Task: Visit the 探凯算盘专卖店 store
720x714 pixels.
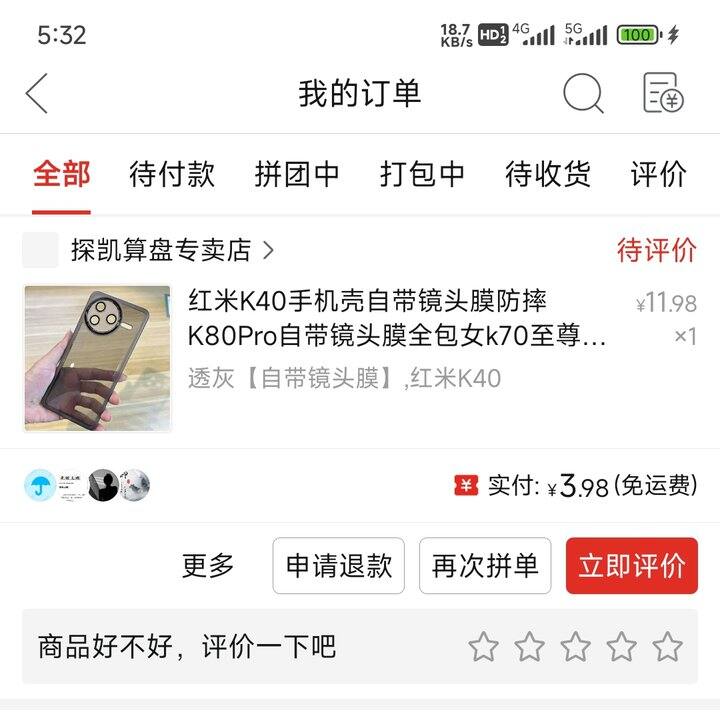Action: [170, 250]
